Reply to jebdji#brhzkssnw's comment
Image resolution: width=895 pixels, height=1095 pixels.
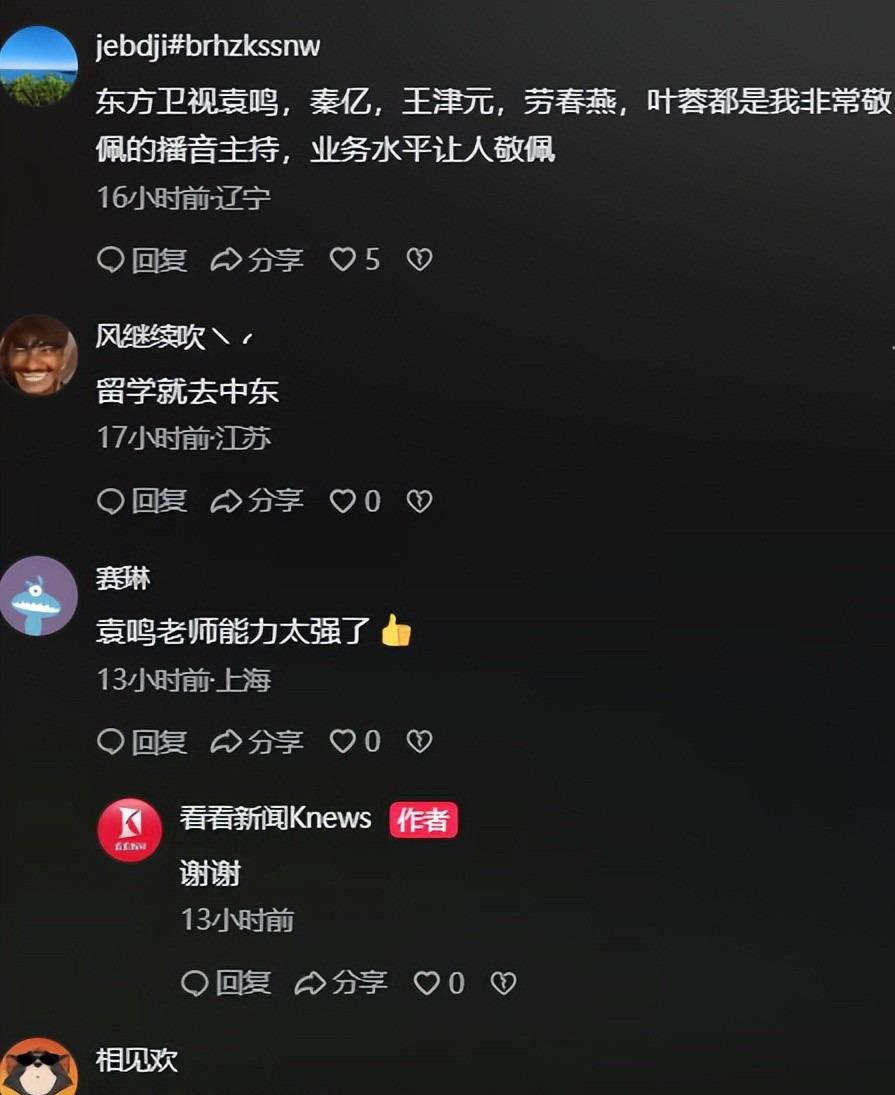click(x=142, y=260)
